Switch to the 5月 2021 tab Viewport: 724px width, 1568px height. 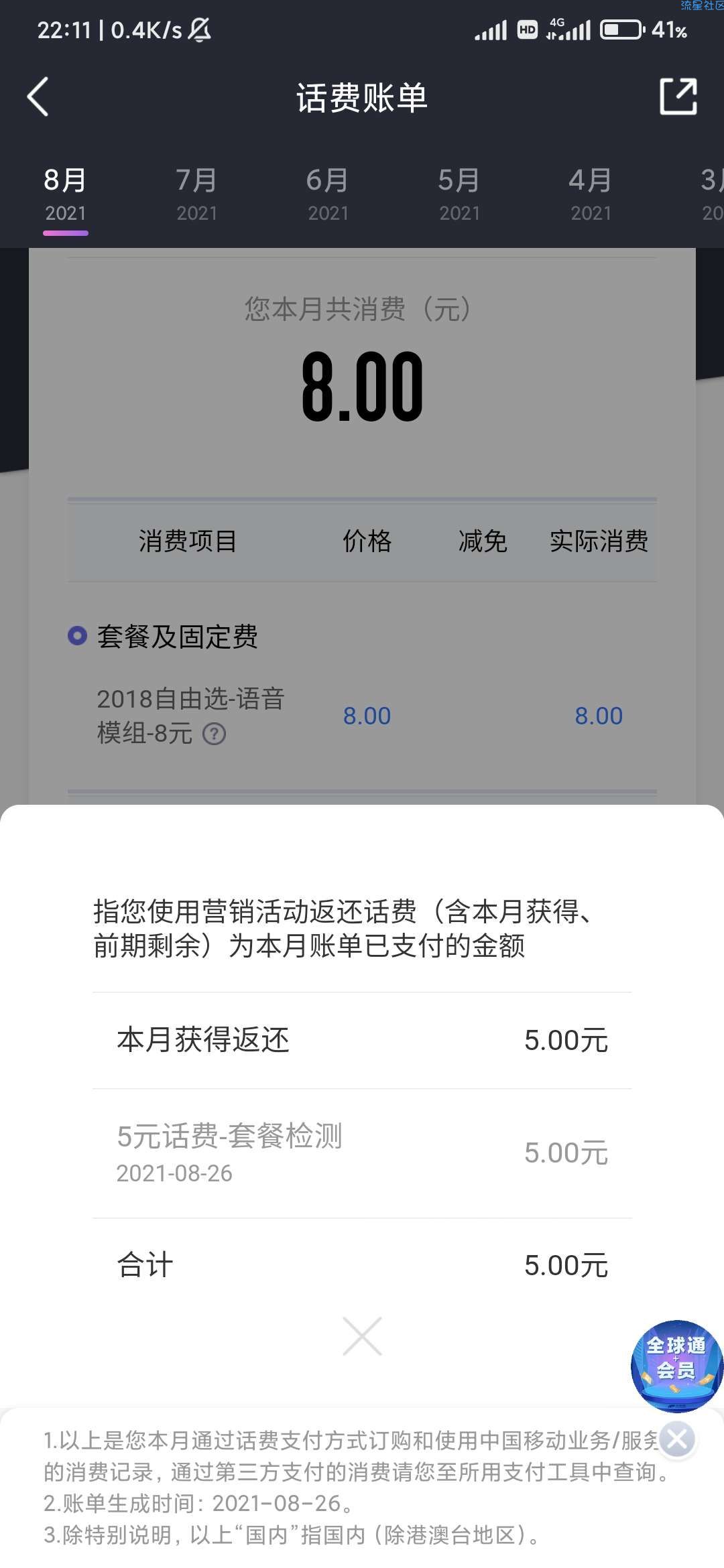pyautogui.click(x=459, y=194)
